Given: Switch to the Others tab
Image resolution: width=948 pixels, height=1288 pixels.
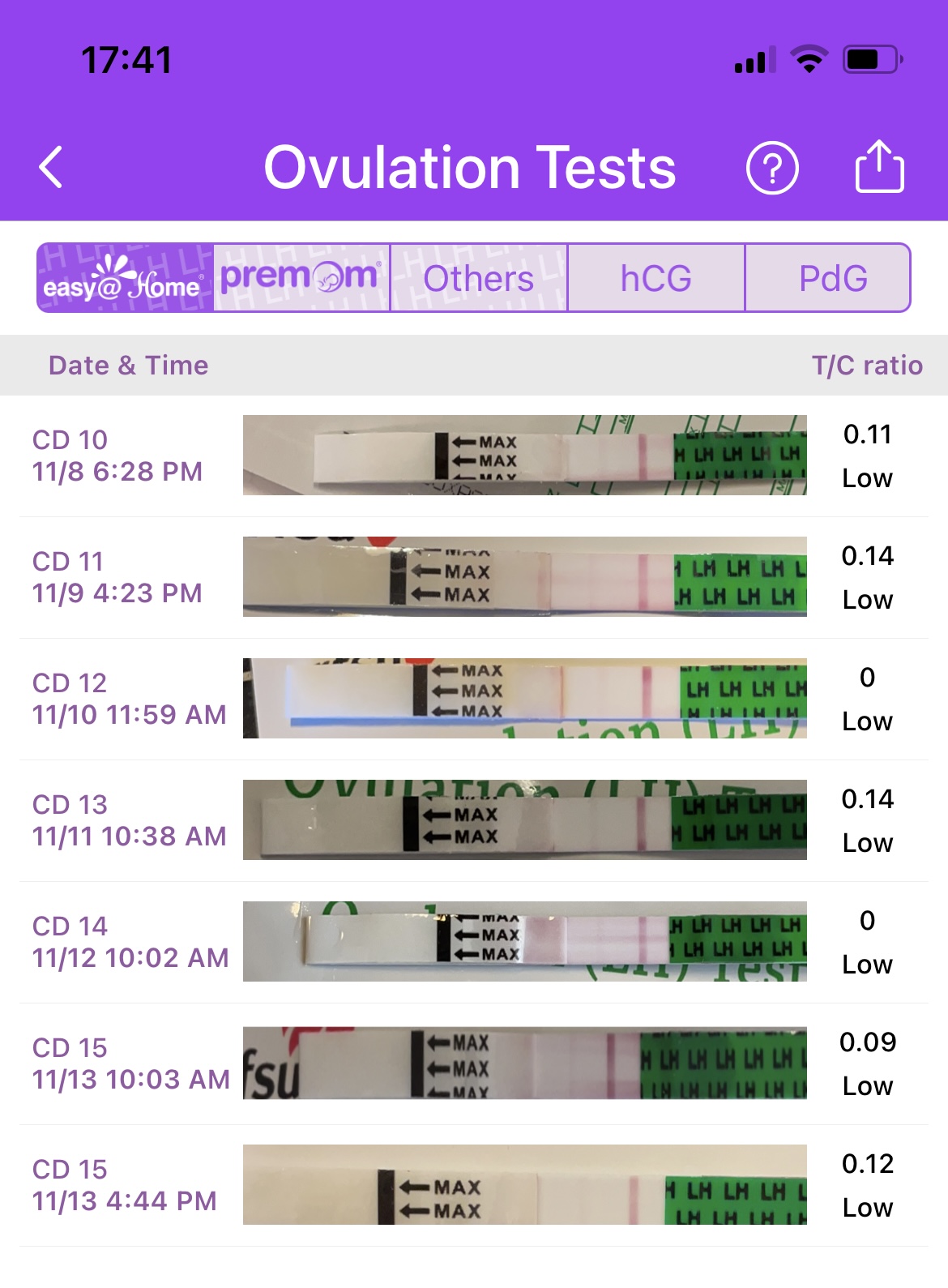Looking at the screenshot, I should [x=478, y=278].
